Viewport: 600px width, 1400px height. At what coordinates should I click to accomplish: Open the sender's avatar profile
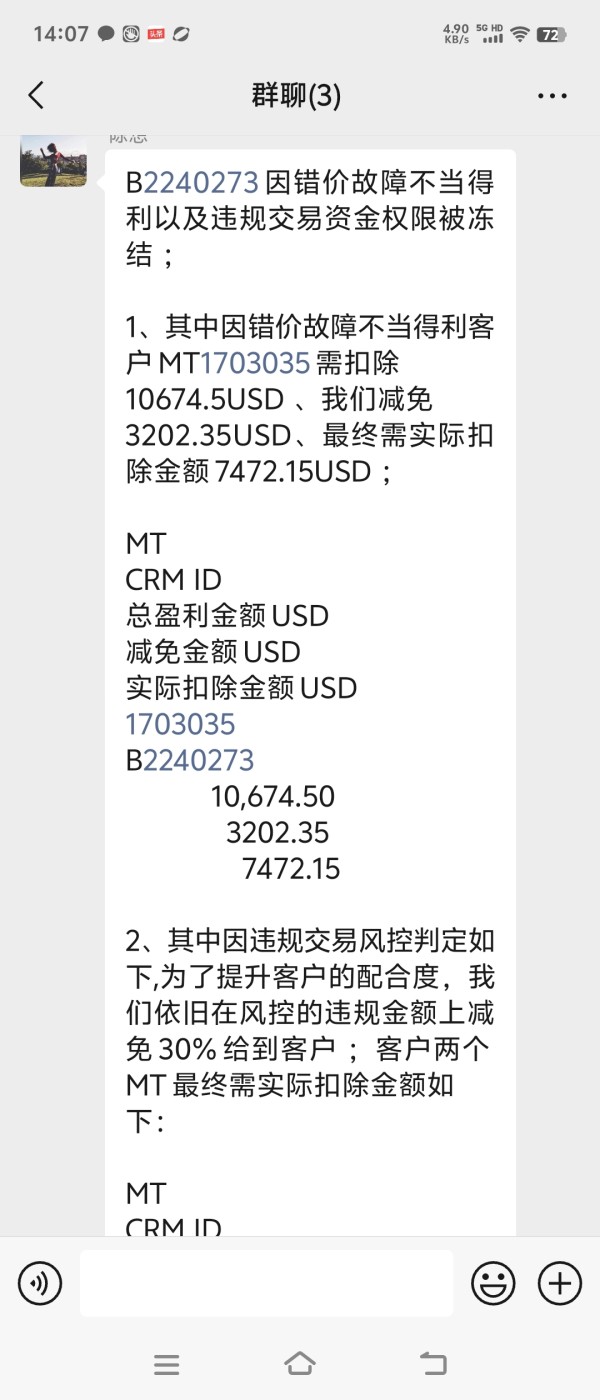tap(53, 160)
